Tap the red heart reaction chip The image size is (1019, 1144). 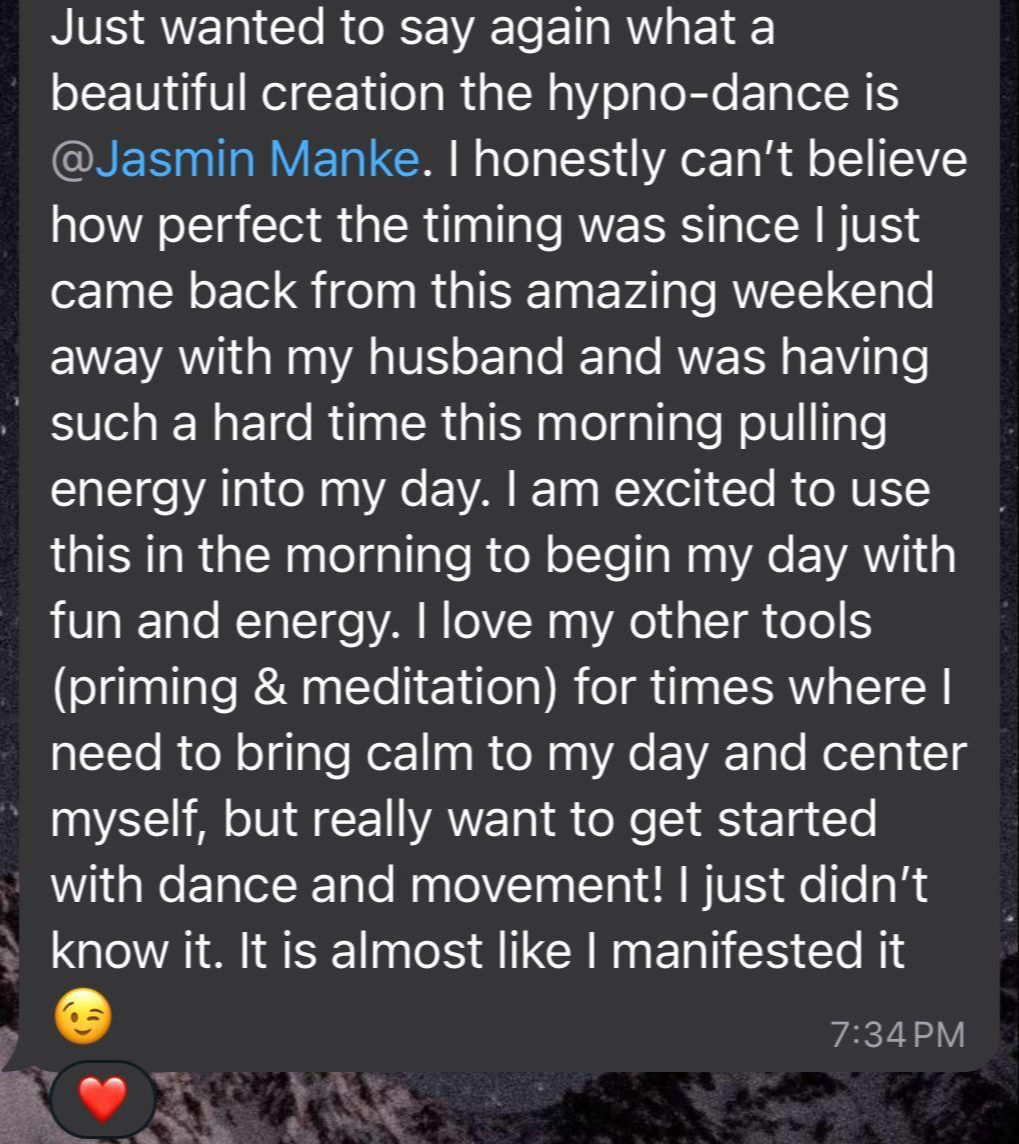[103, 1100]
